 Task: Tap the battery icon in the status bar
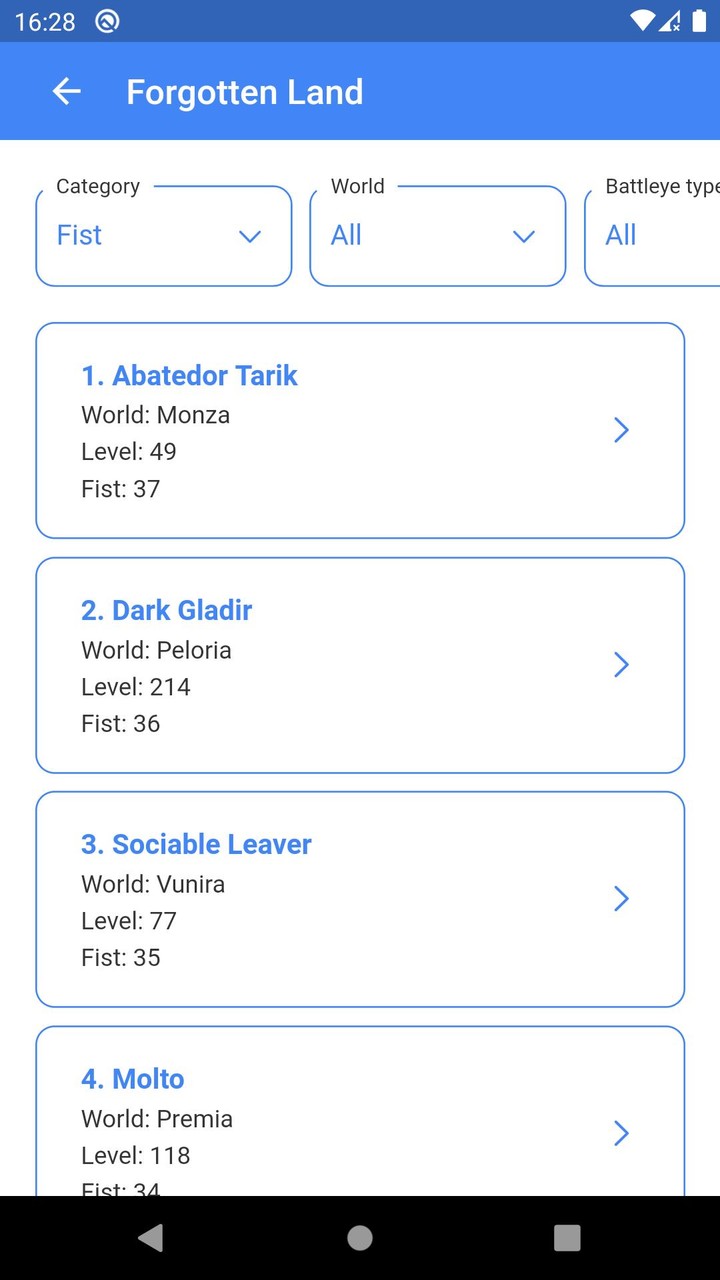[701, 20]
